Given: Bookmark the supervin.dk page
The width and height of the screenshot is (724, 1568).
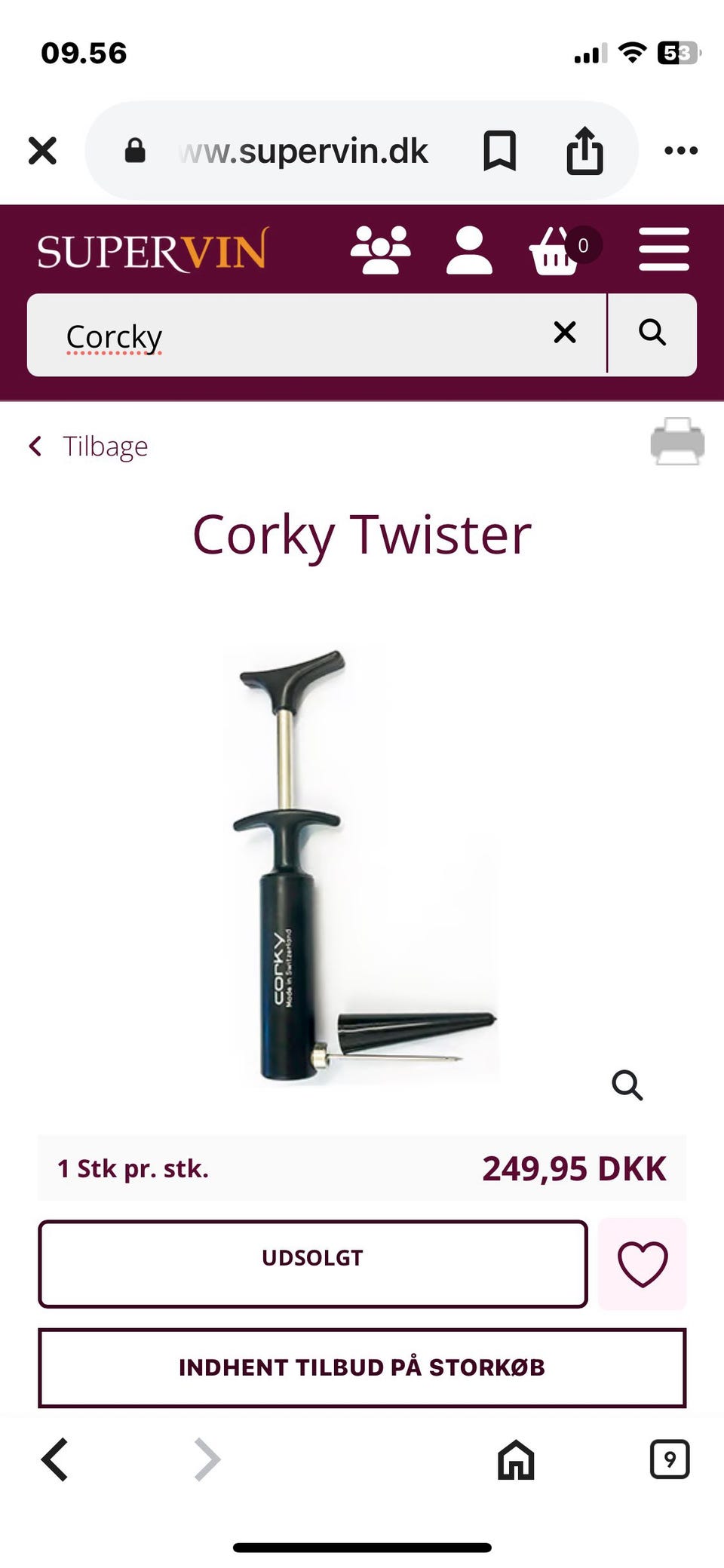Looking at the screenshot, I should point(499,151).
